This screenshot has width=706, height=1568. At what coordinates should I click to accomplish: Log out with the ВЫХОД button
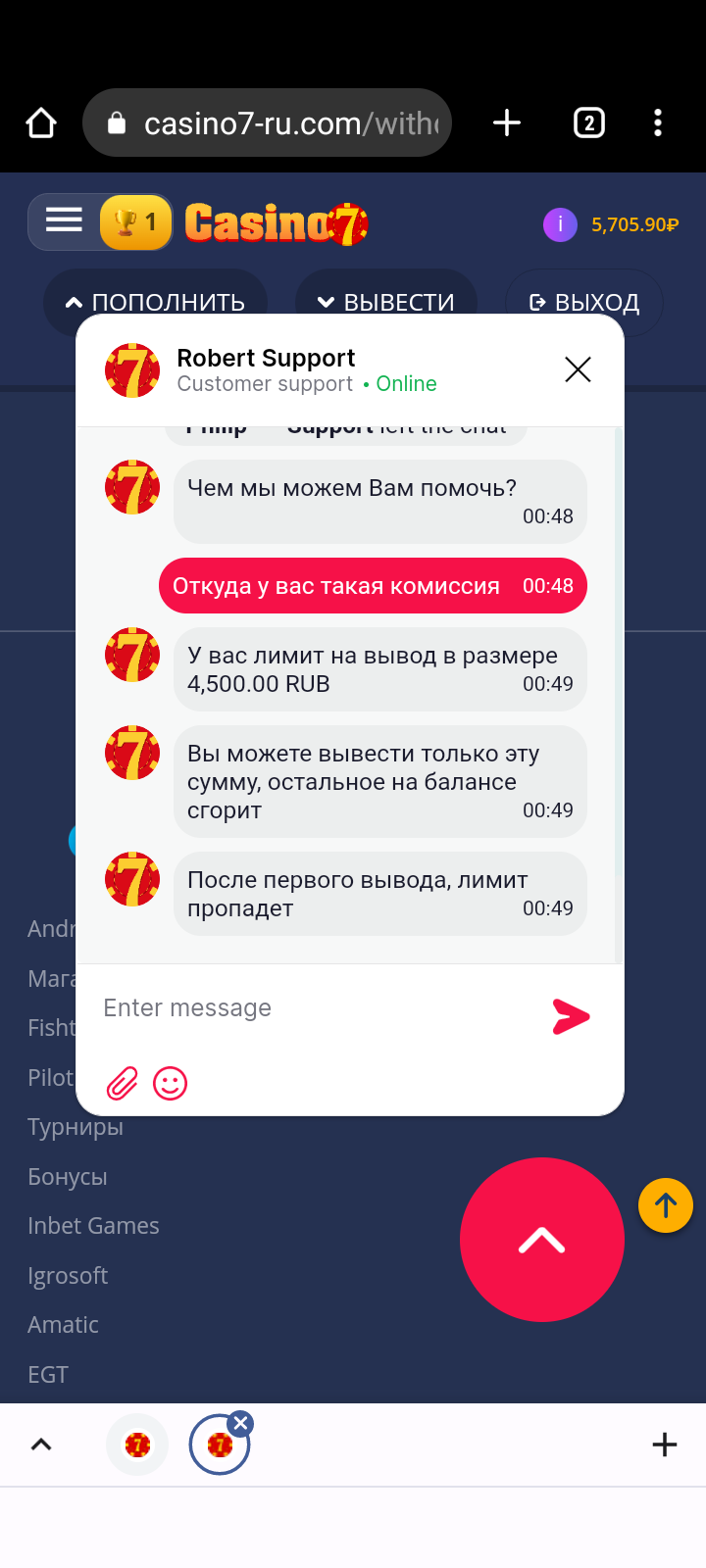click(584, 301)
